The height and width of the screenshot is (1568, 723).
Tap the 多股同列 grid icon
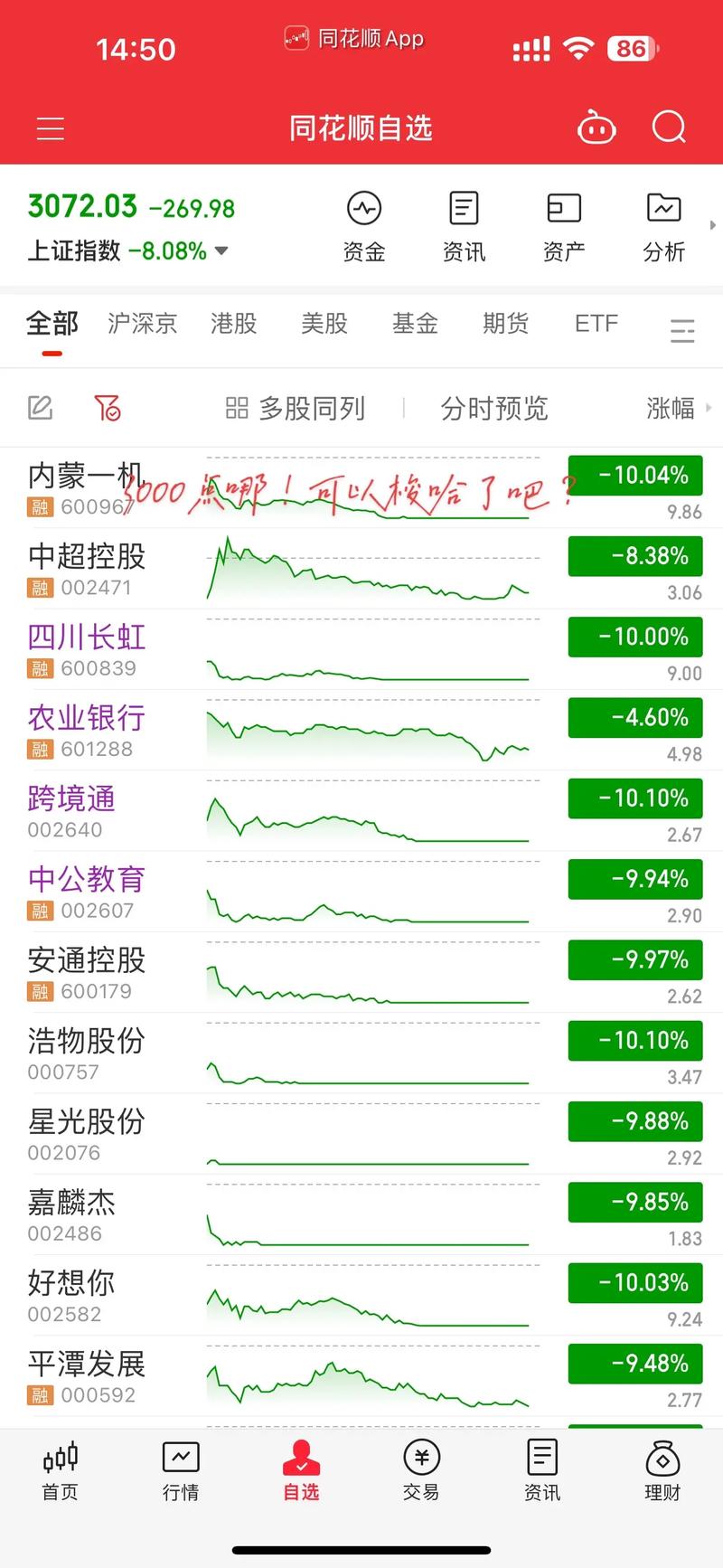point(236,408)
